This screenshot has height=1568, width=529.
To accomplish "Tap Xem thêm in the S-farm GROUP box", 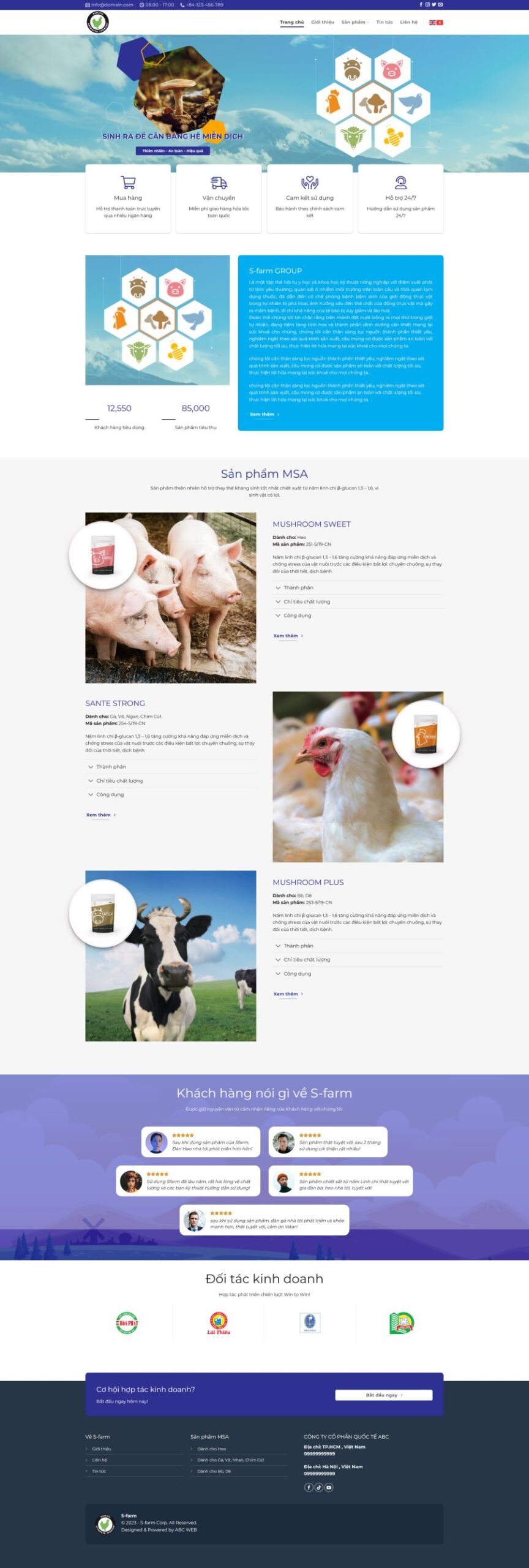I will 264,414.
